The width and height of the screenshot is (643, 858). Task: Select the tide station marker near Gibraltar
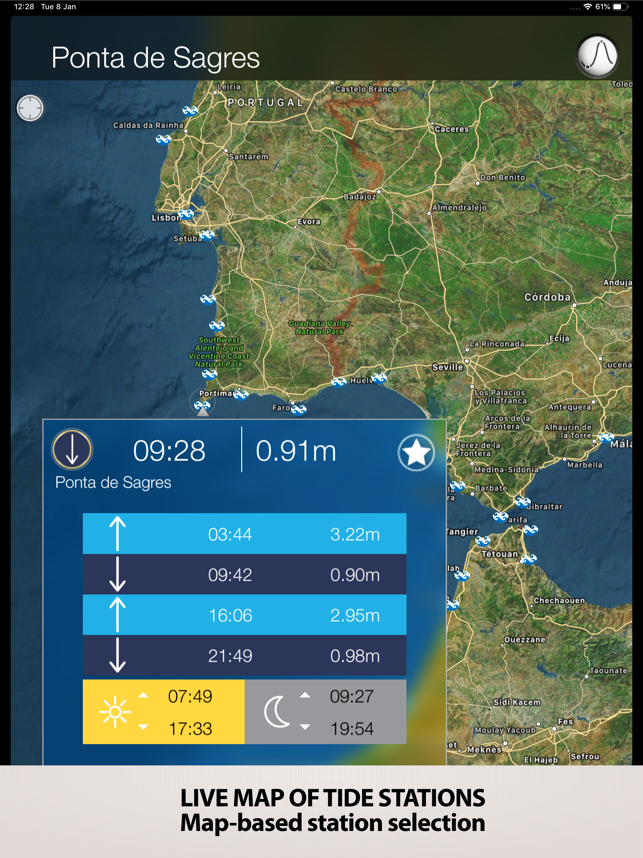[521, 503]
